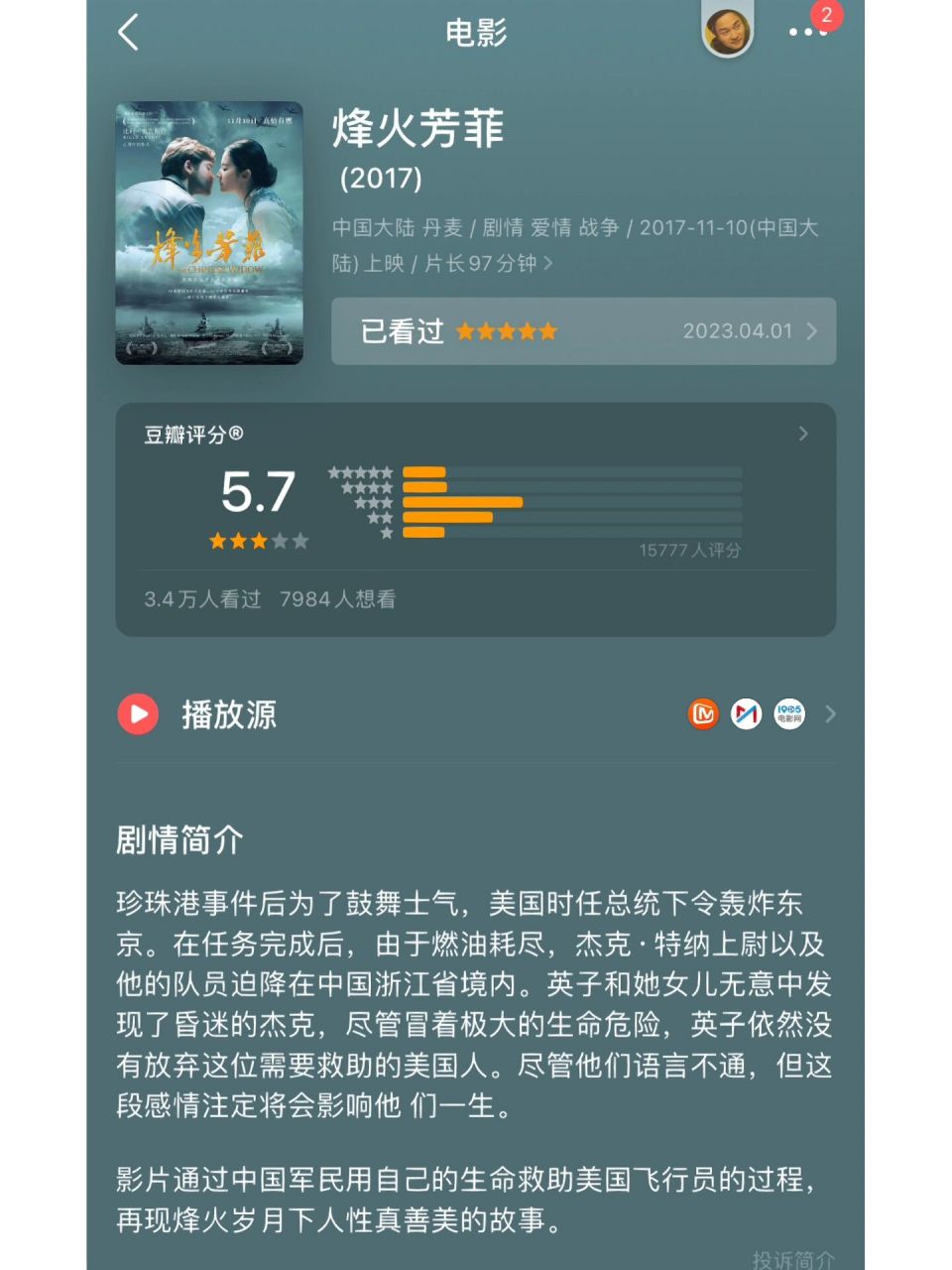The width and height of the screenshot is (952, 1270).
Task: Switch to the 电影 title tab
Action: (x=475, y=33)
